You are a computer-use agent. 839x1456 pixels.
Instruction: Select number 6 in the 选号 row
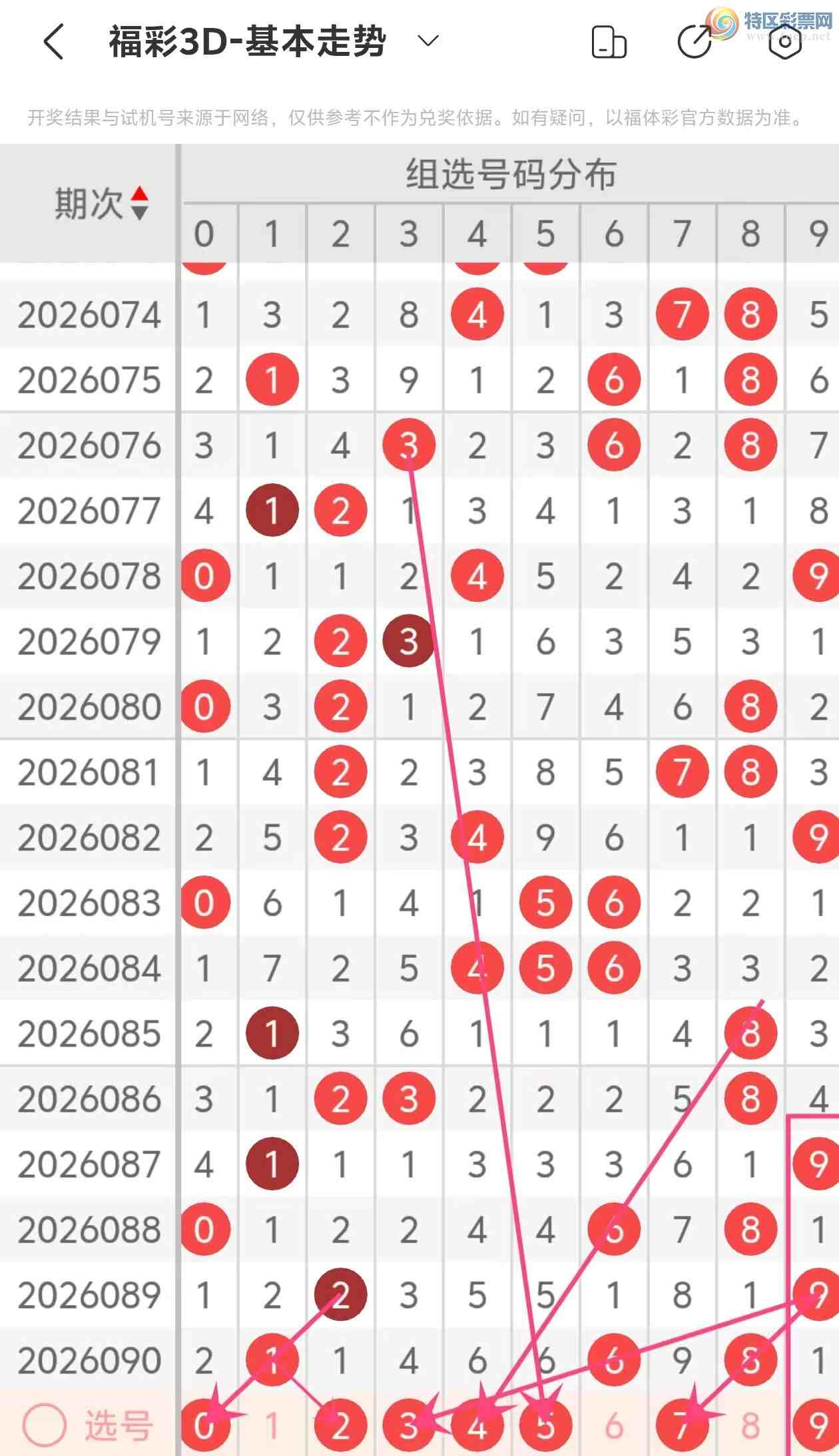[613, 1426]
